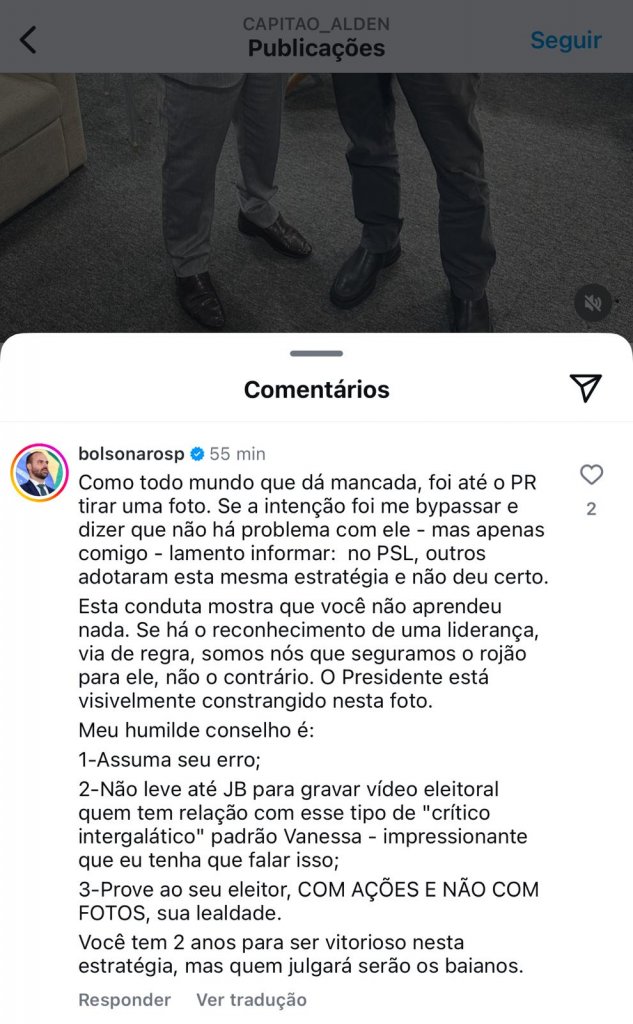
Task: Open the bolsonarosp username link
Action: 131,453
